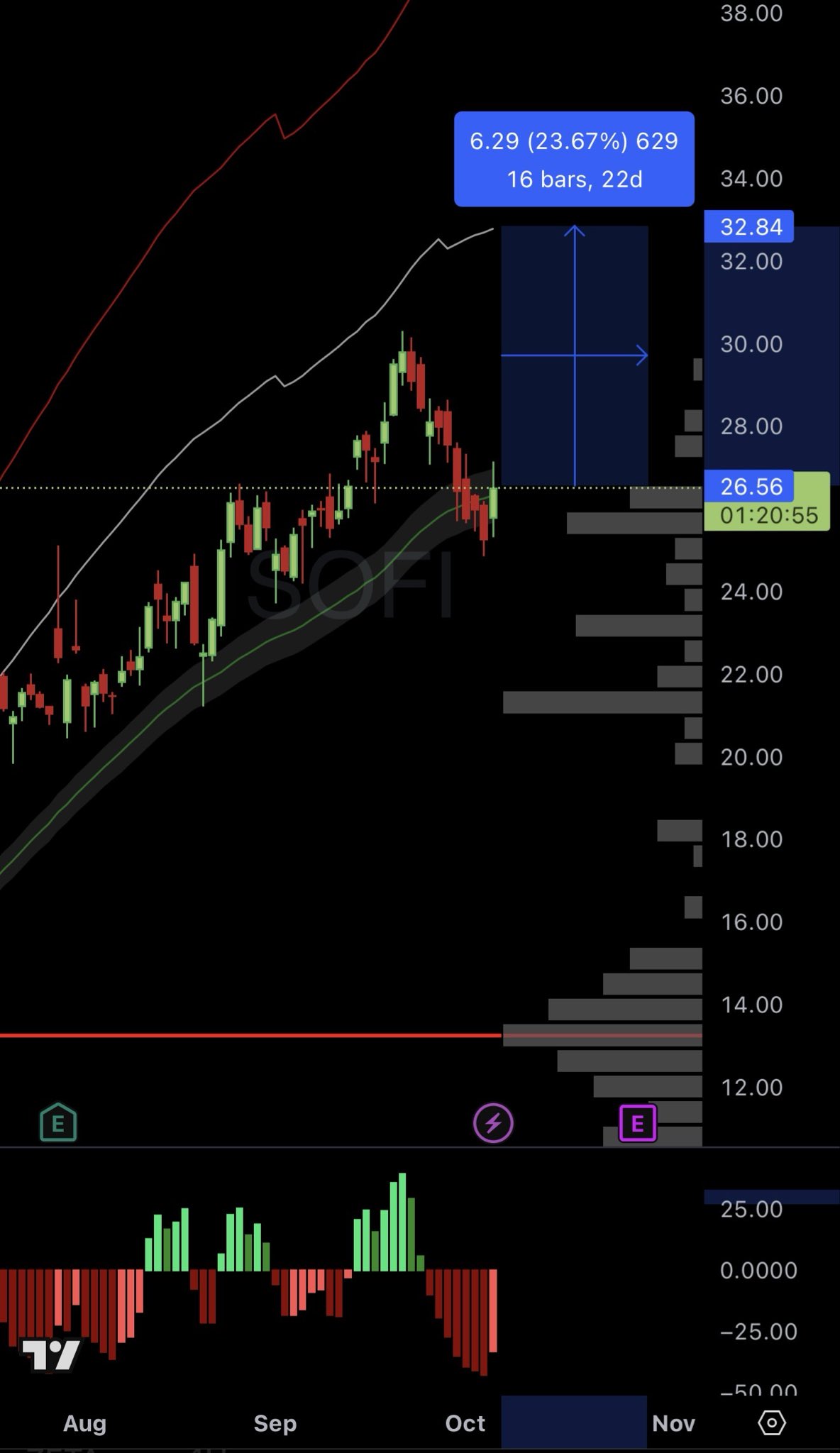Open the green earnings marker in August
Image resolution: width=840 pixels, height=1453 pixels.
[58, 1123]
